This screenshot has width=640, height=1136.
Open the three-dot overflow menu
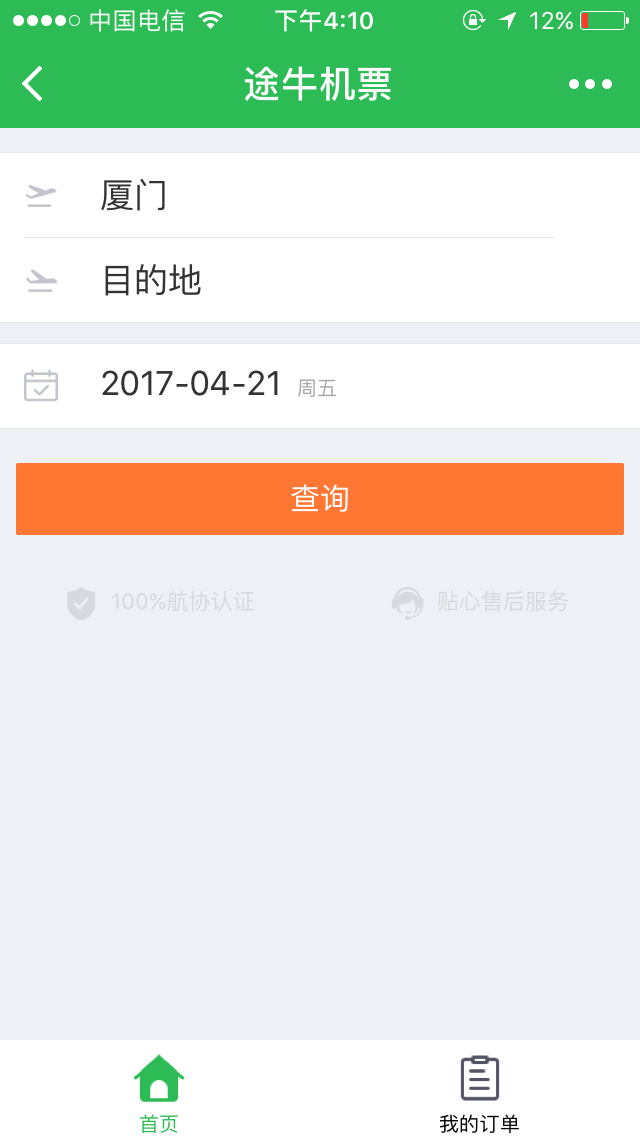[x=590, y=84]
